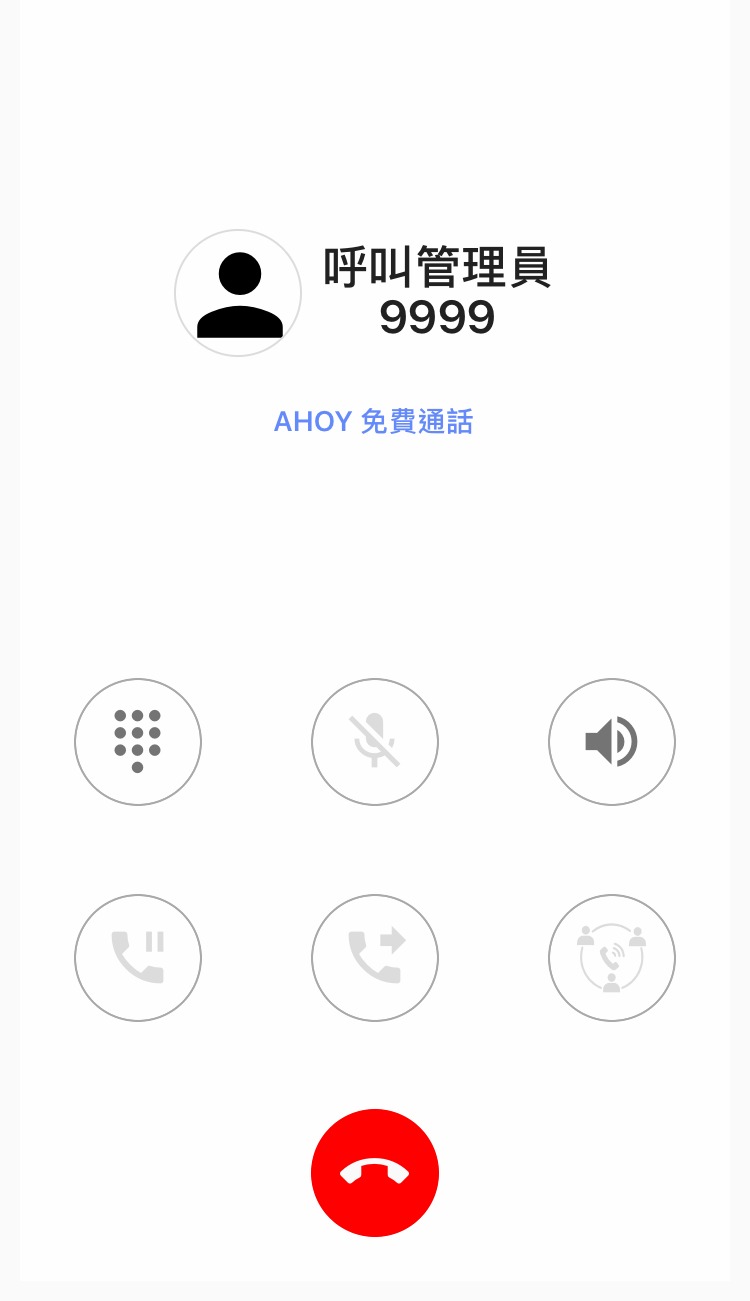Put the call on hold
The width and height of the screenshot is (750, 1301).
[x=138, y=958]
